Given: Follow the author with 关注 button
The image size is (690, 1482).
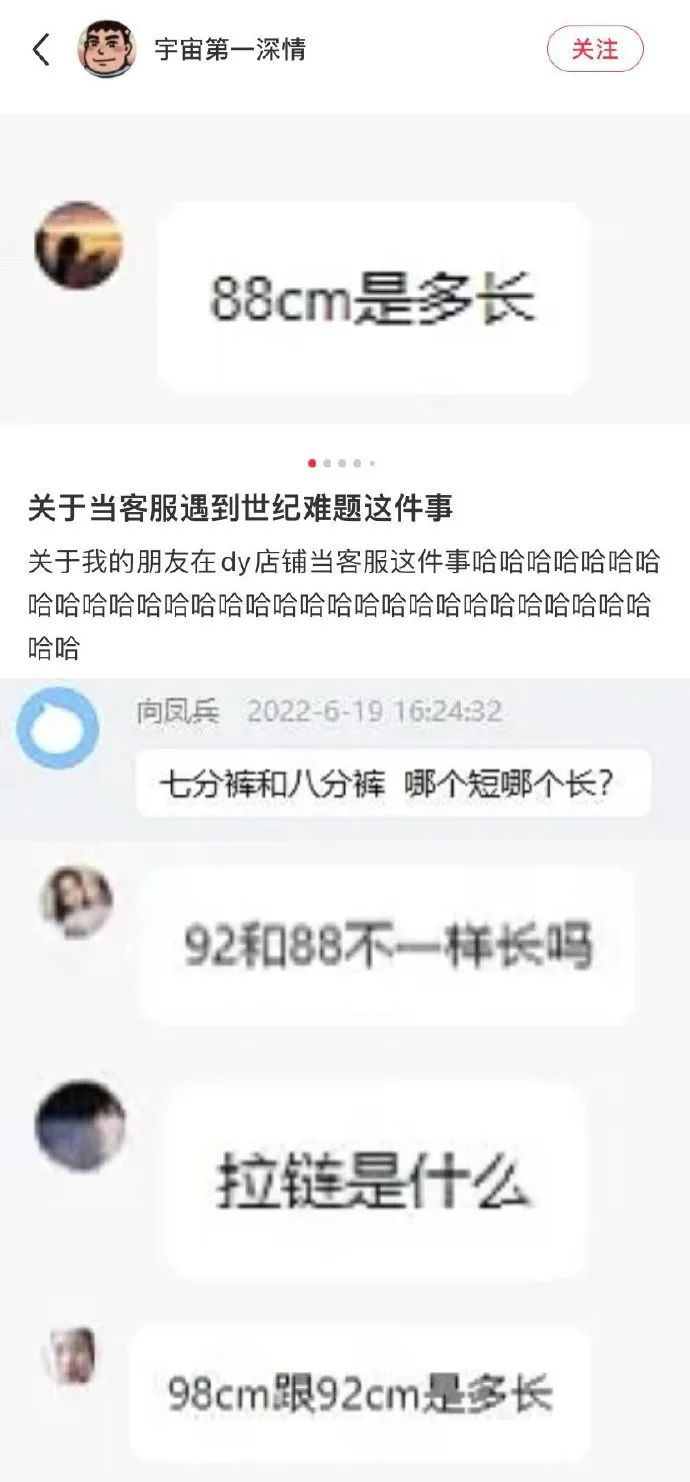Looking at the screenshot, I should [594, 49].
